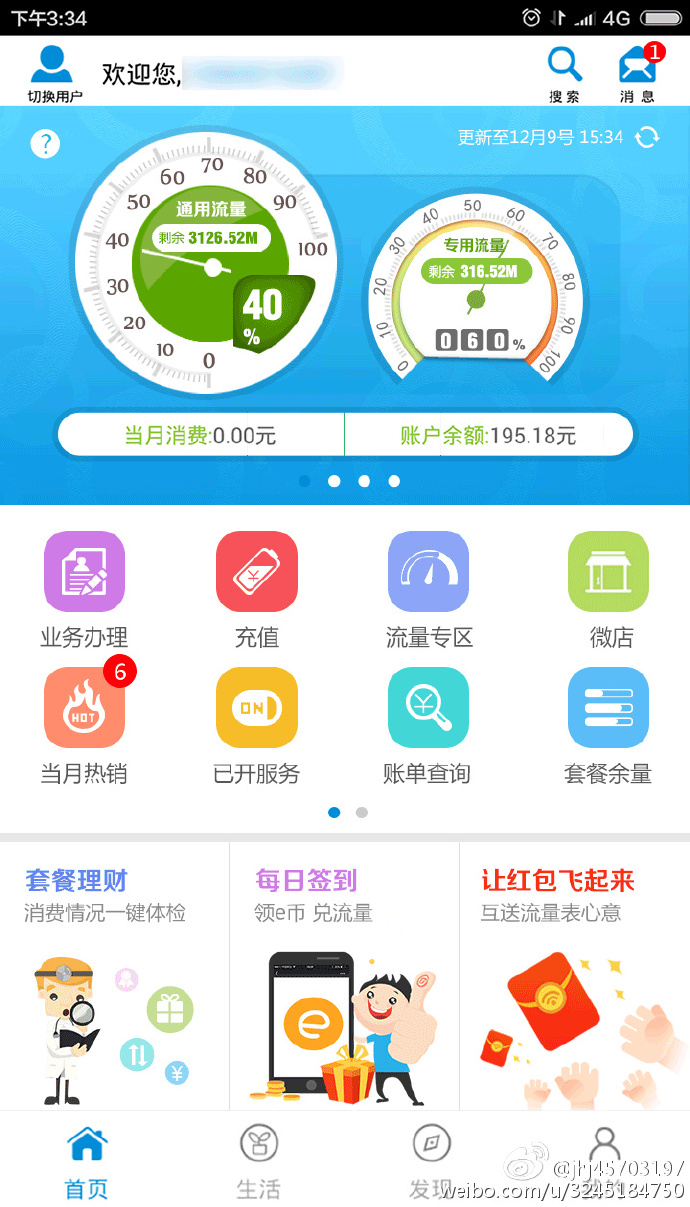Screen dimensions: 690x1207
Task: Tap the question mark help icon
Action: 45,144
